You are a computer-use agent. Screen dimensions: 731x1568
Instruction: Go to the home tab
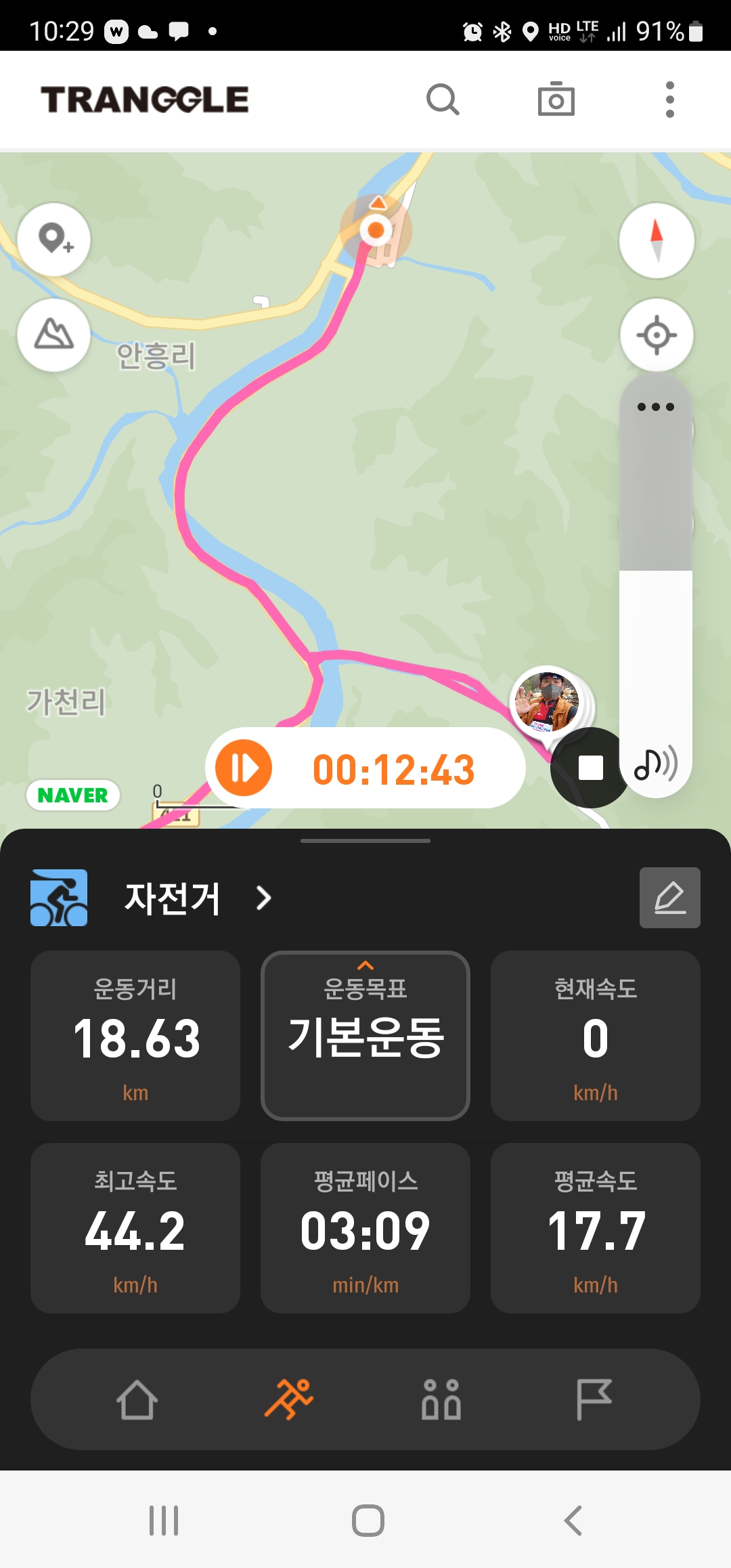click(x=137, y=1399)
